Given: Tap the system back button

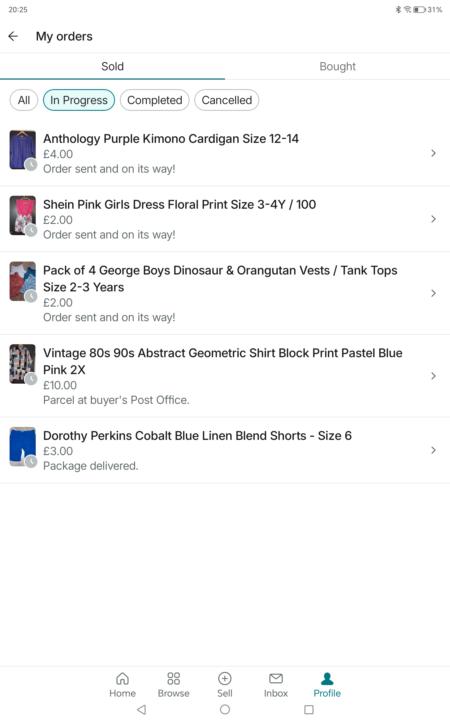Looking at the screenshot, I should click(141, 709).
